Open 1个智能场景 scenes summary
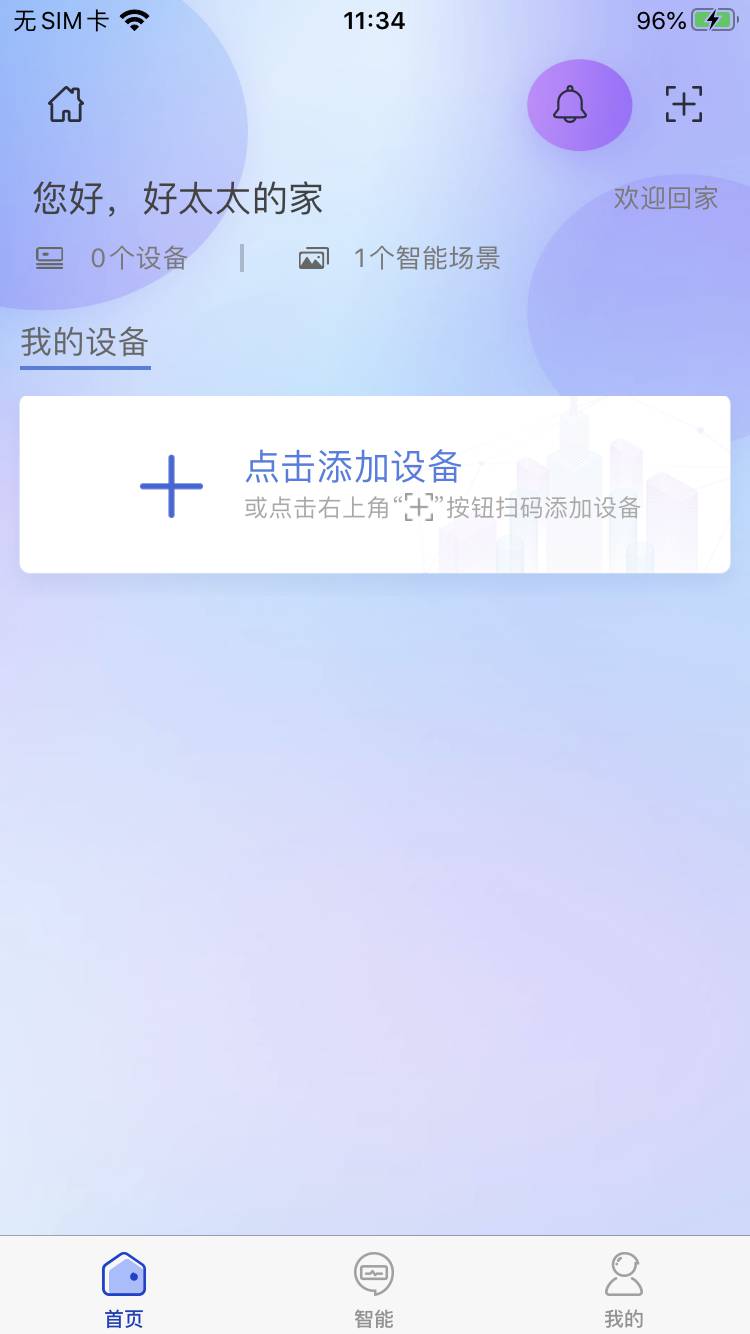 (400, 259)
